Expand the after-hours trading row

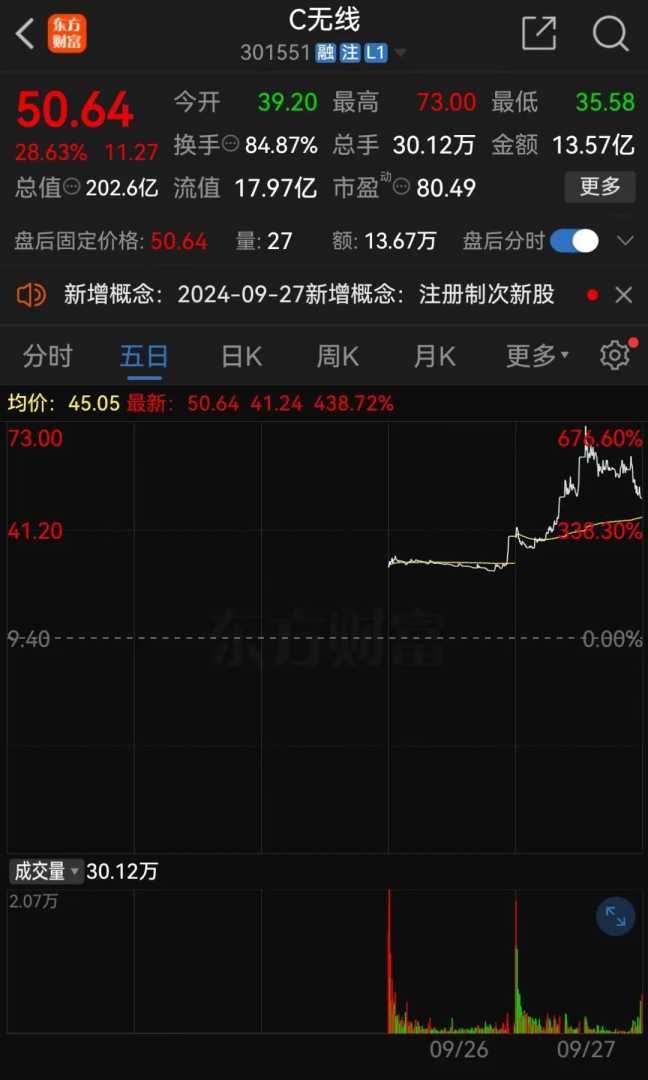pyautogui.click(x=626, y=241)
